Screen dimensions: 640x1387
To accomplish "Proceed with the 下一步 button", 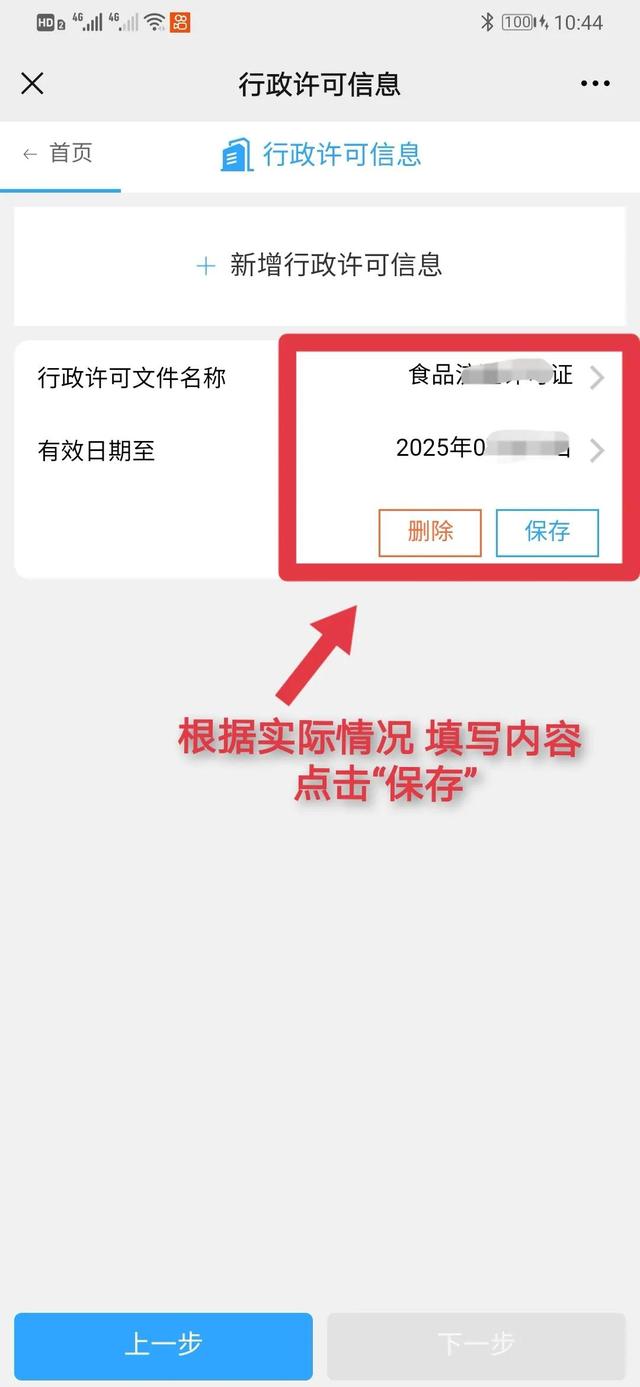I will tap(476, 1344).
